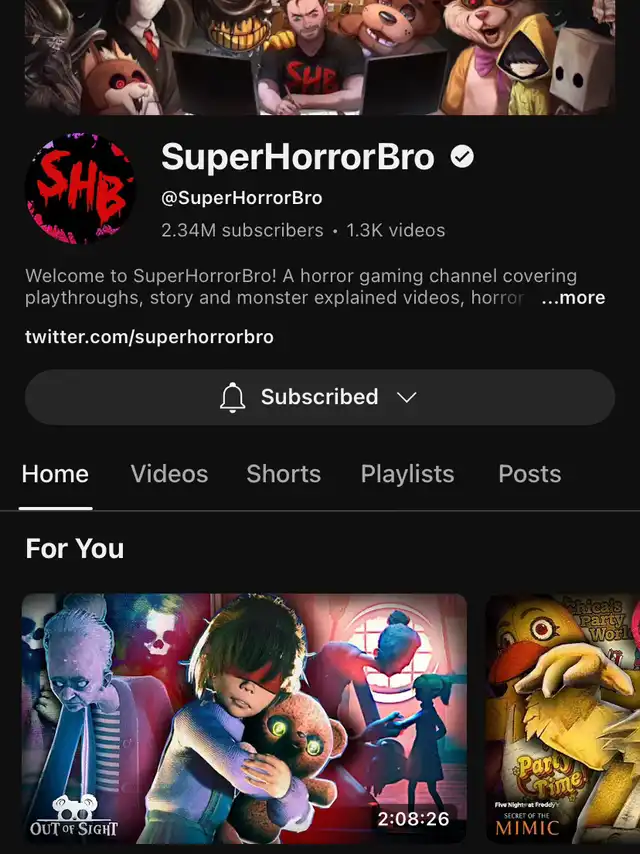Open the Subscribed notification options dropdown
This screenshot has width=640, height=854.
pos(319,397)
